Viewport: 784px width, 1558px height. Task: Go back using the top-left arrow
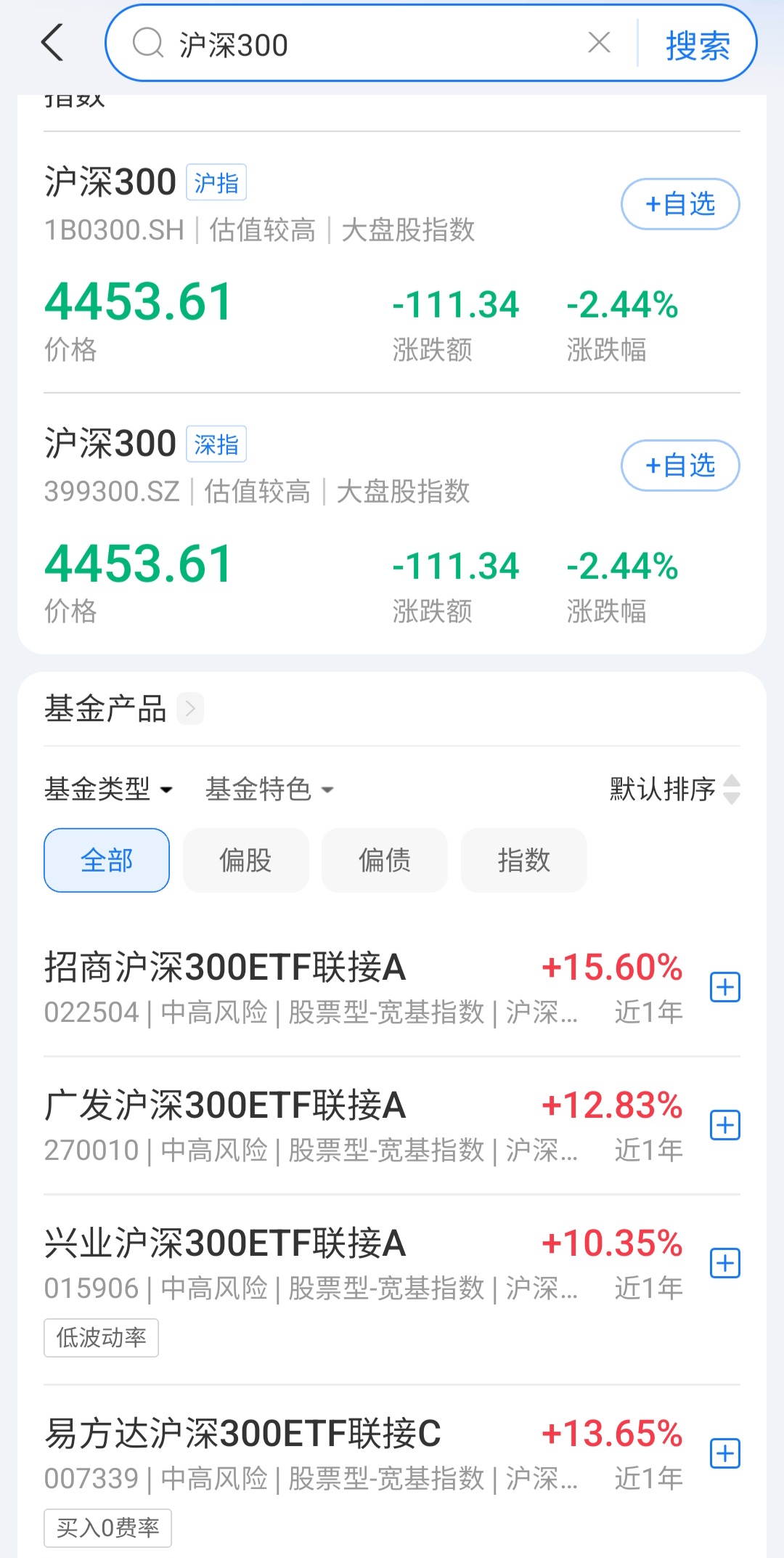[52, 43]
